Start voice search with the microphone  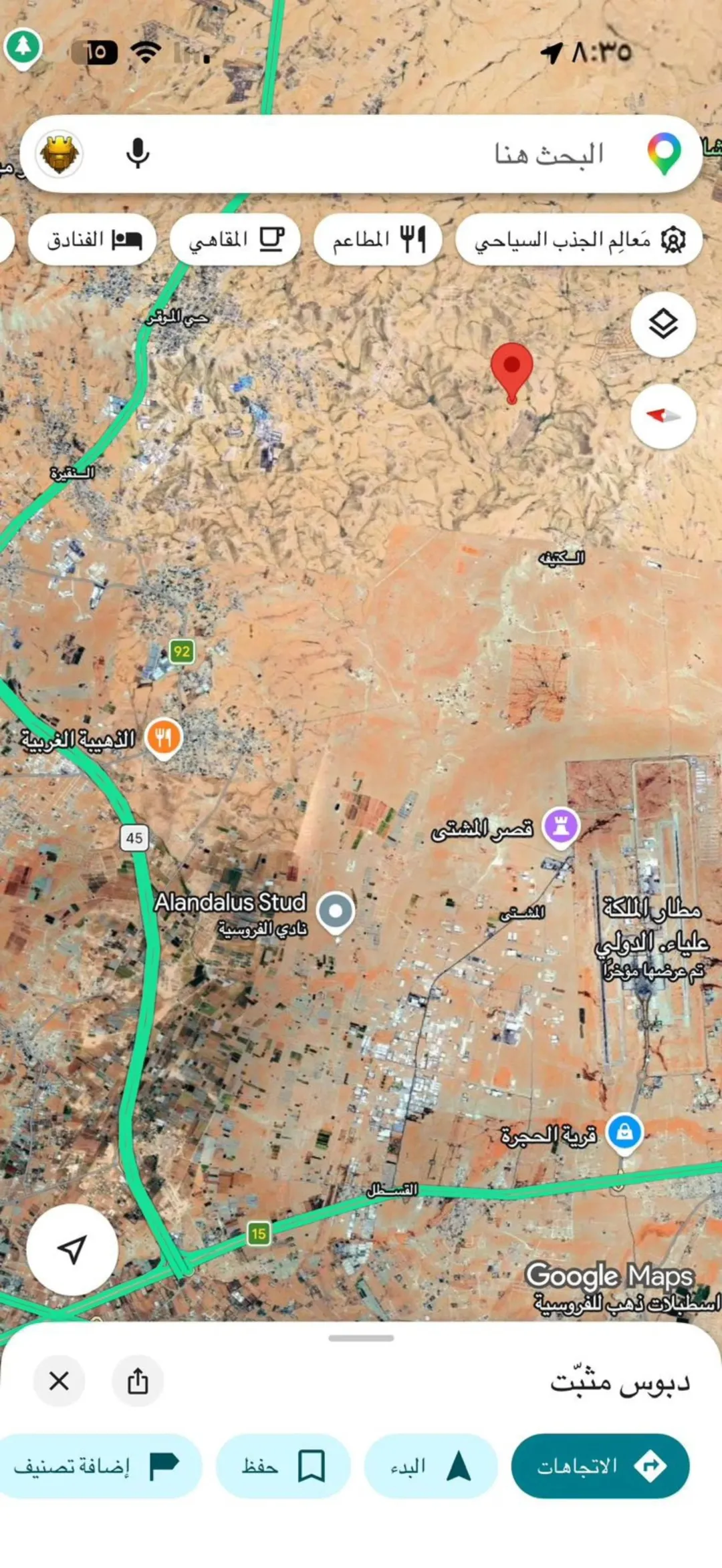pos(138,154)
